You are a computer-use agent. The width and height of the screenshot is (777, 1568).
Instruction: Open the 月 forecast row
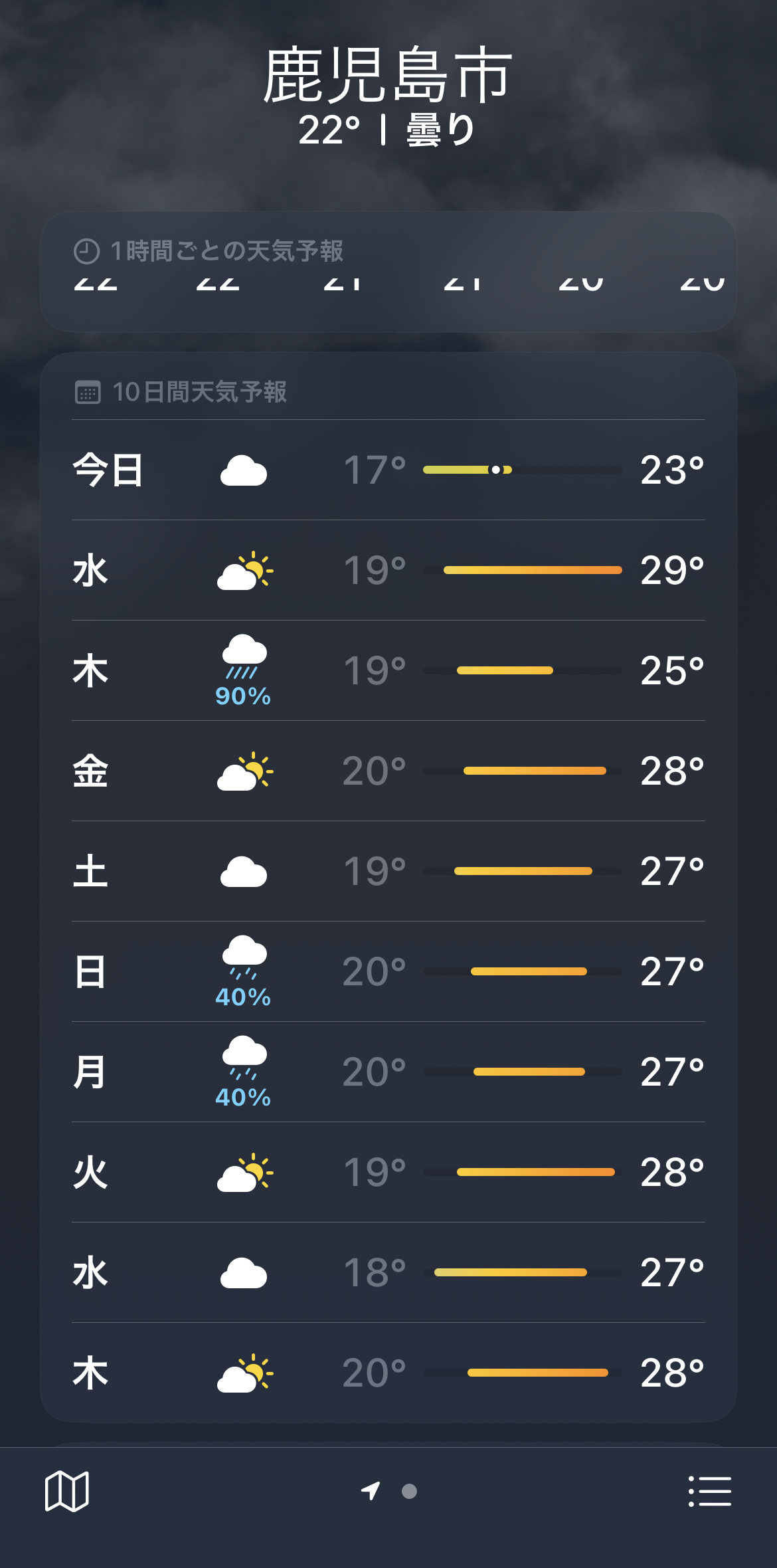click(388, 1072)
